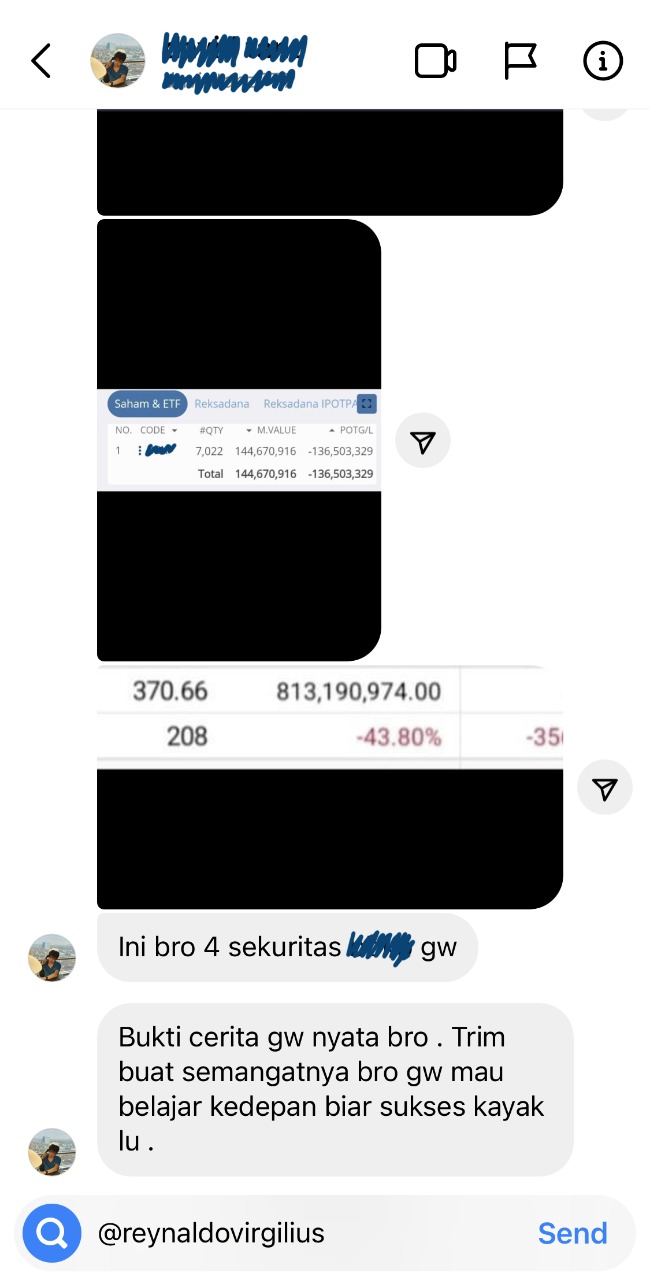View the image showing 813,190,974.00
The width and height of the screenshot is (650, 1280).
coord(329,786)
